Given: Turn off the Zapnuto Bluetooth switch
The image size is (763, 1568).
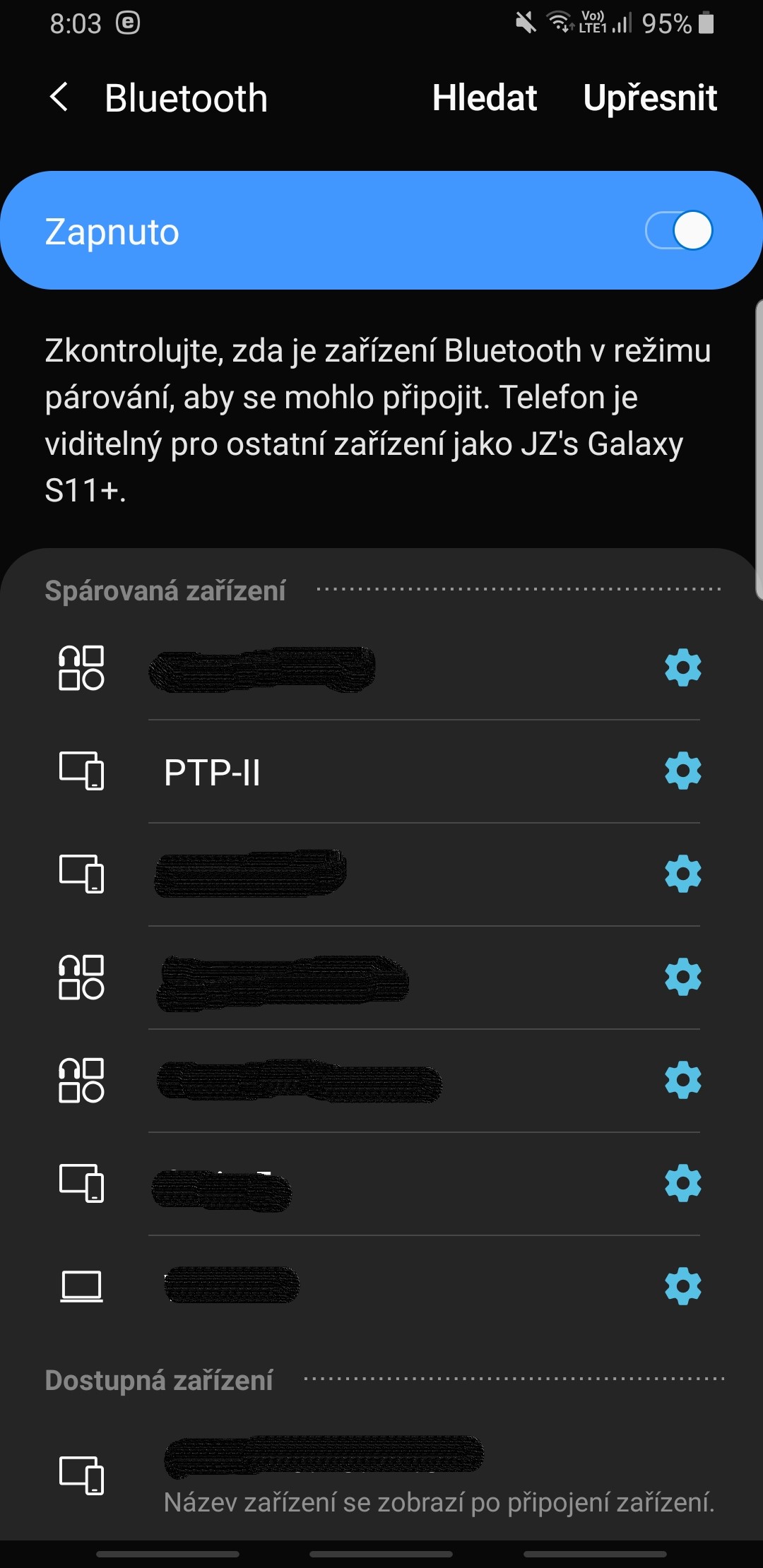Looking at the screenshot, I should (x=679, y=231).
